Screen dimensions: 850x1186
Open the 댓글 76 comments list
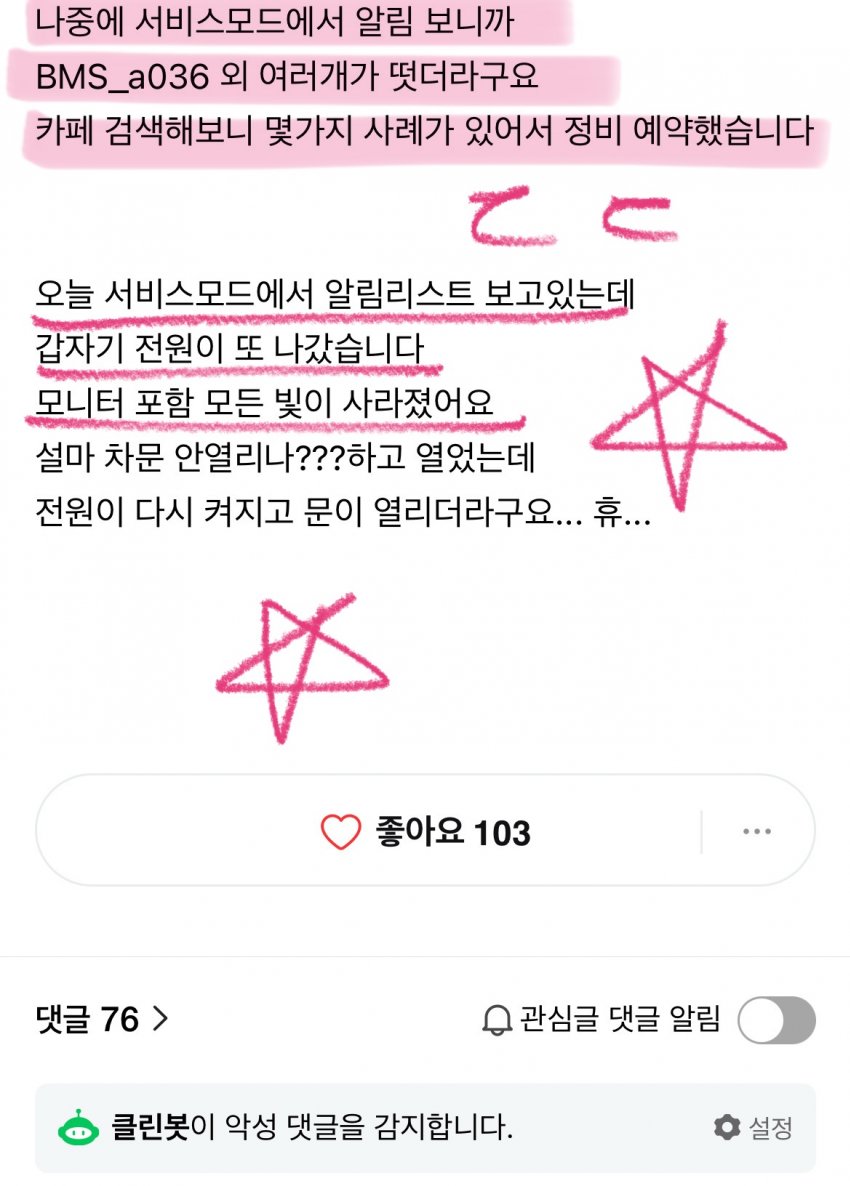click(x=102, y=1019)
